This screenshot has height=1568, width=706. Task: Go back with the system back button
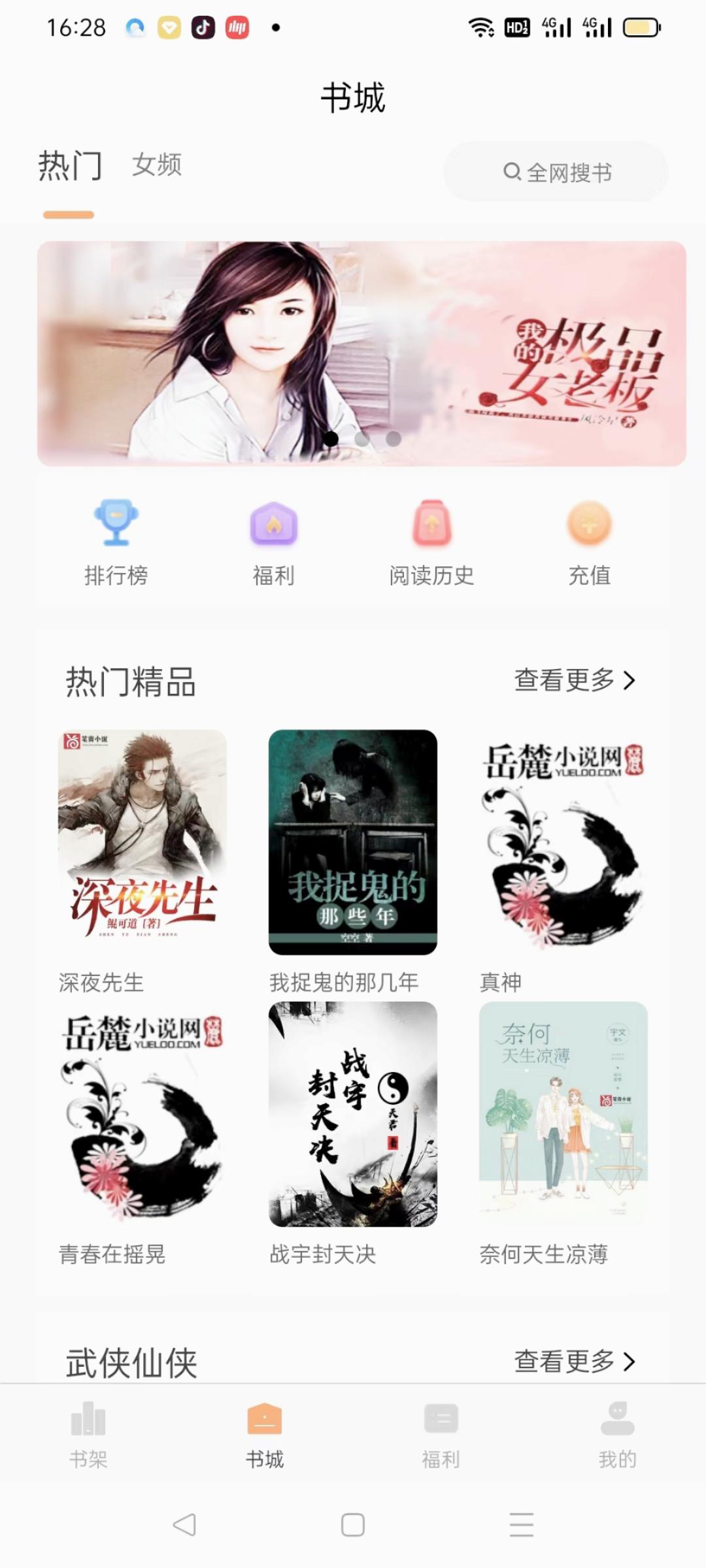(x=184, y=1525)
